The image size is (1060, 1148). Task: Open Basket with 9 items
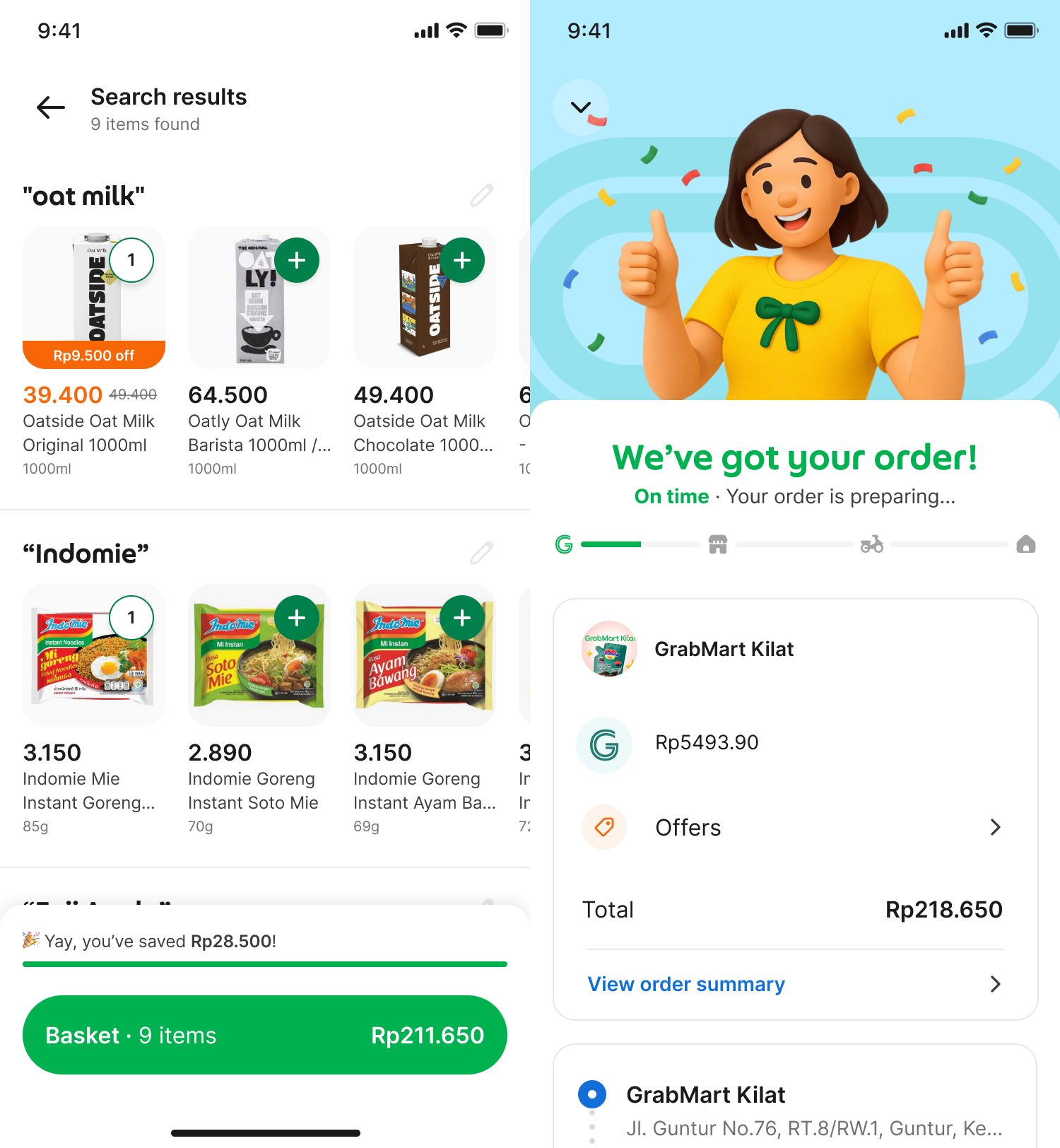pos(265,1035)
